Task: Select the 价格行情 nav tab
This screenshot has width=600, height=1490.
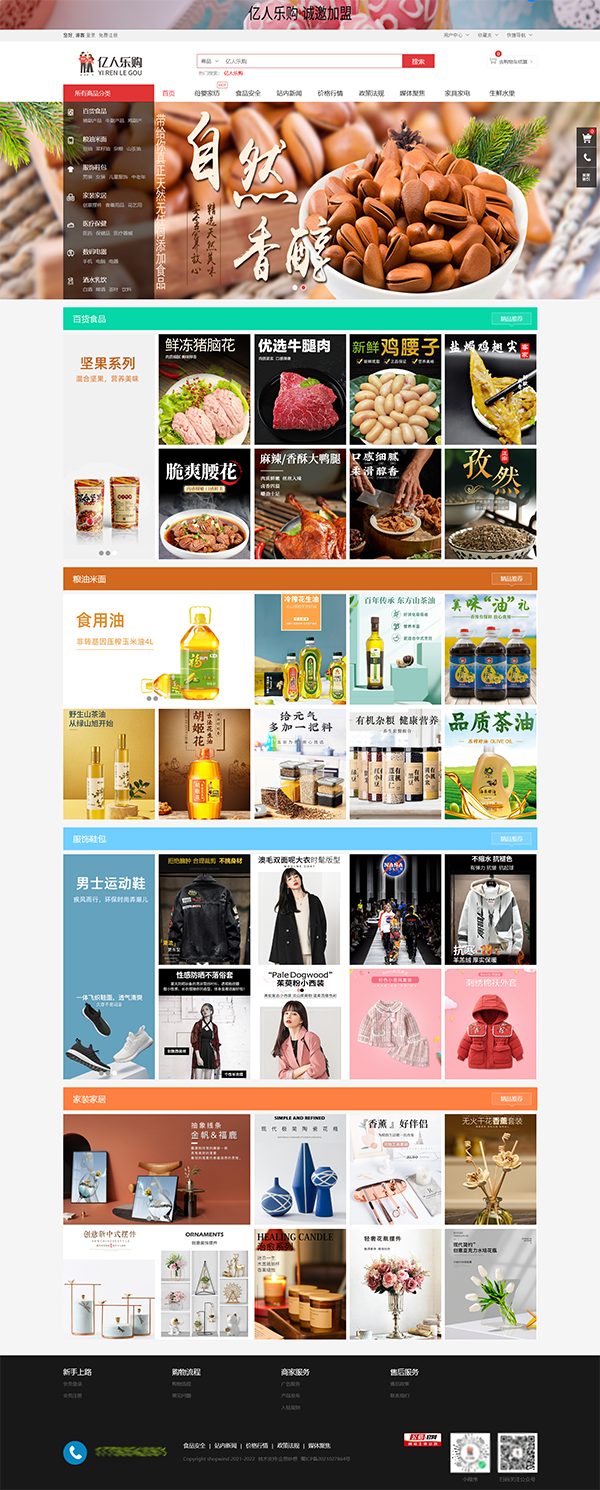Action: (x=330, y=93)
